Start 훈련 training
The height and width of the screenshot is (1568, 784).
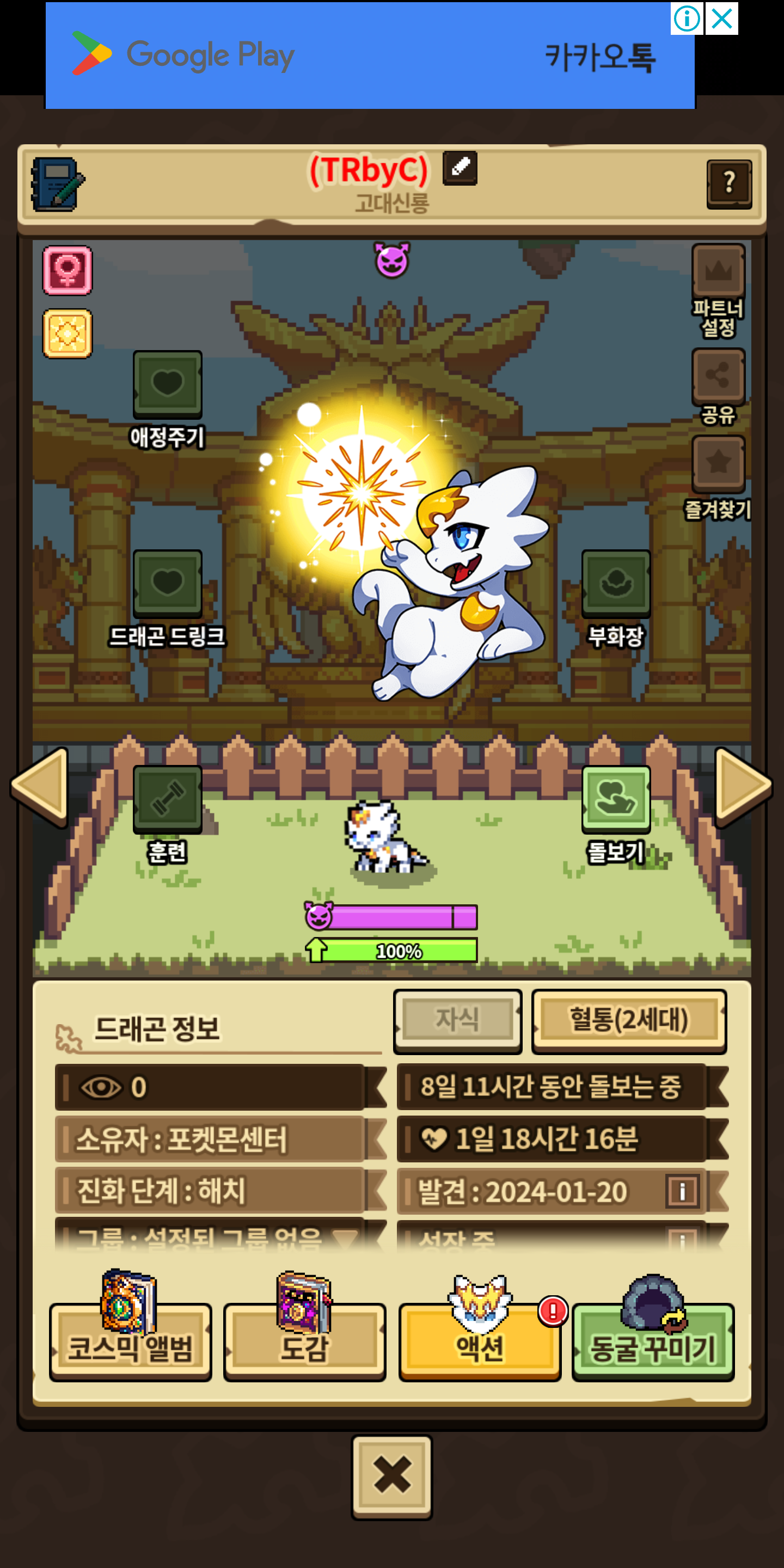click(x=167, y=799)
